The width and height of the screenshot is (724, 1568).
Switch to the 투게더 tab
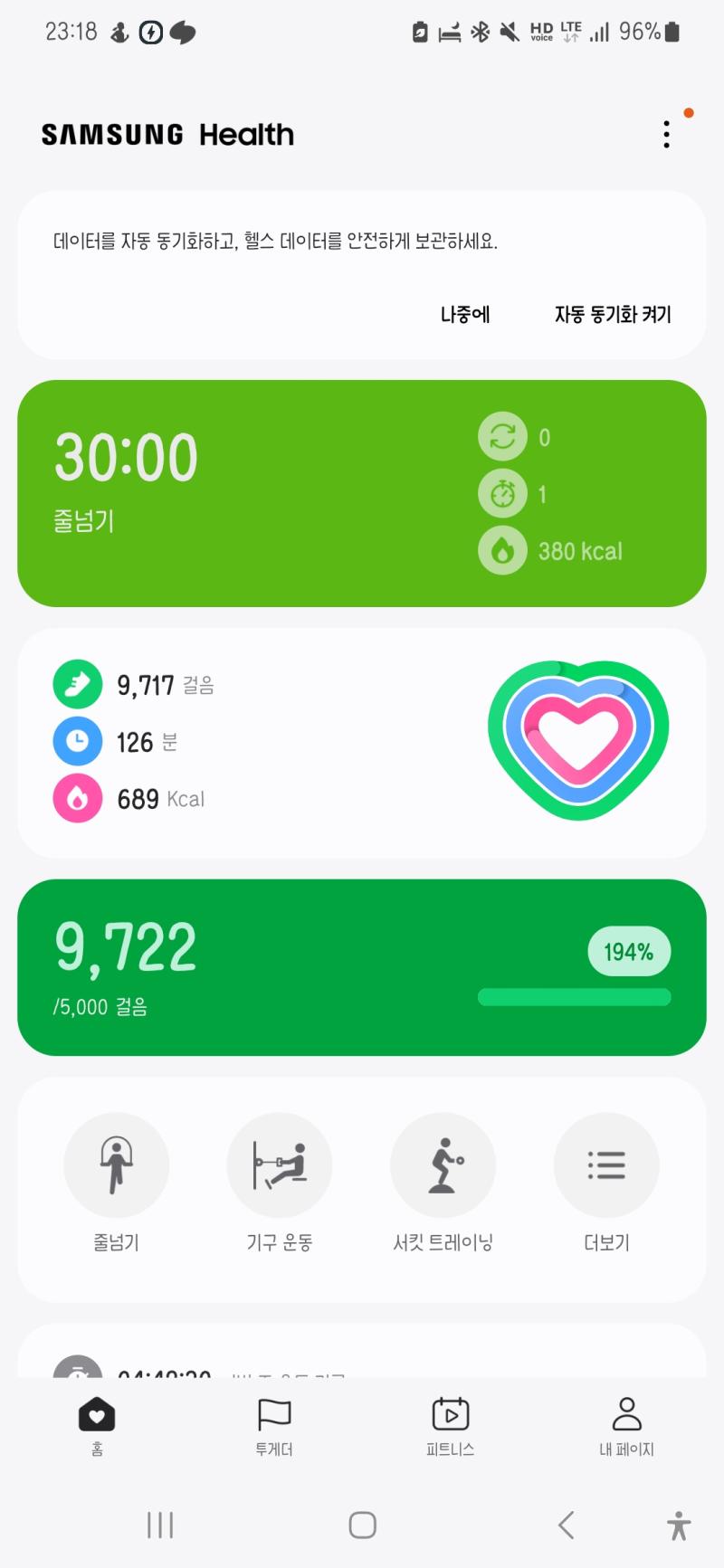pyautogui.click(x=274, y=1427)
